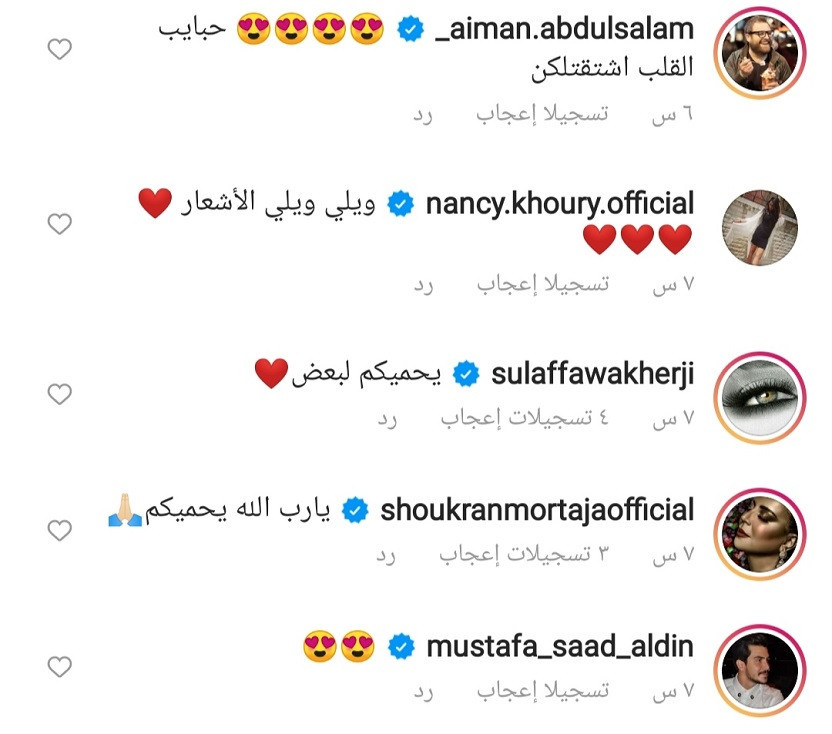832x734 pixels.
Task: Reply to sulaffawakherji's comment
Action: coord(387,419)
